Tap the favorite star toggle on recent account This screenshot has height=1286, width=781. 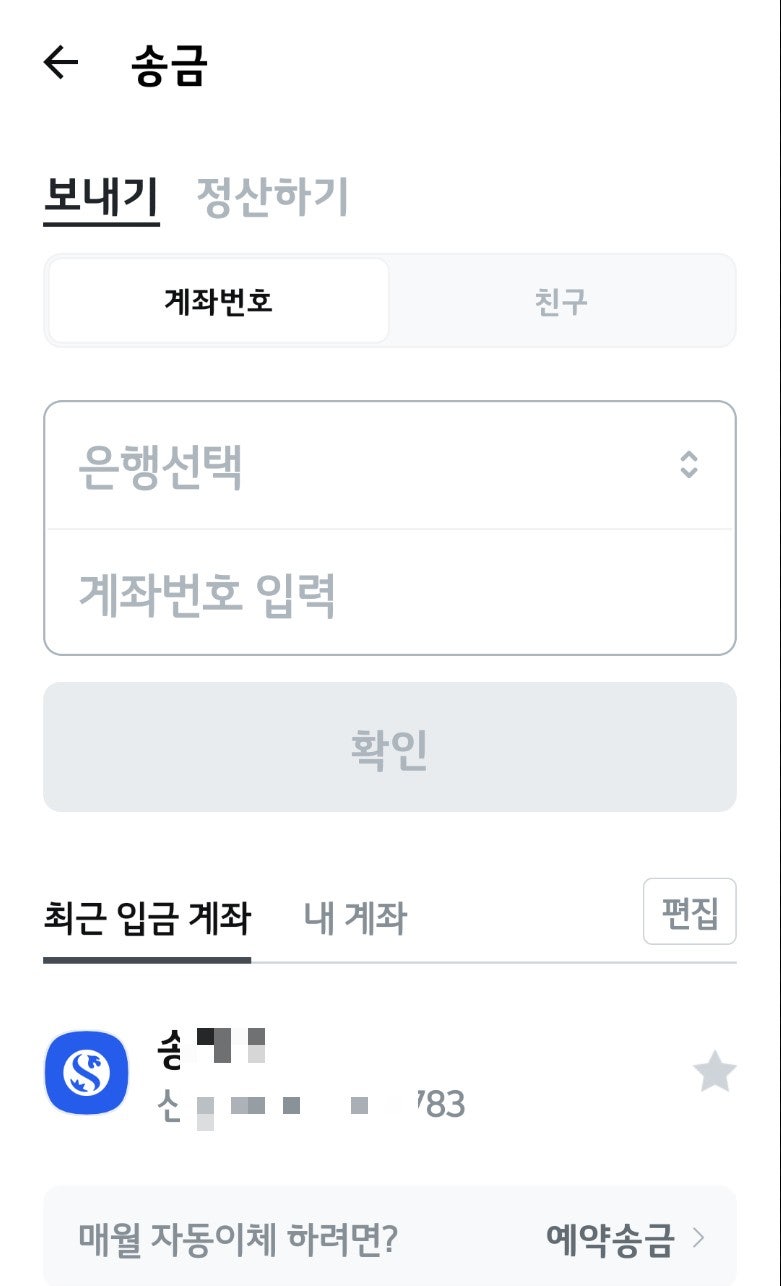pyautogui.click(x=716, y=1071)
